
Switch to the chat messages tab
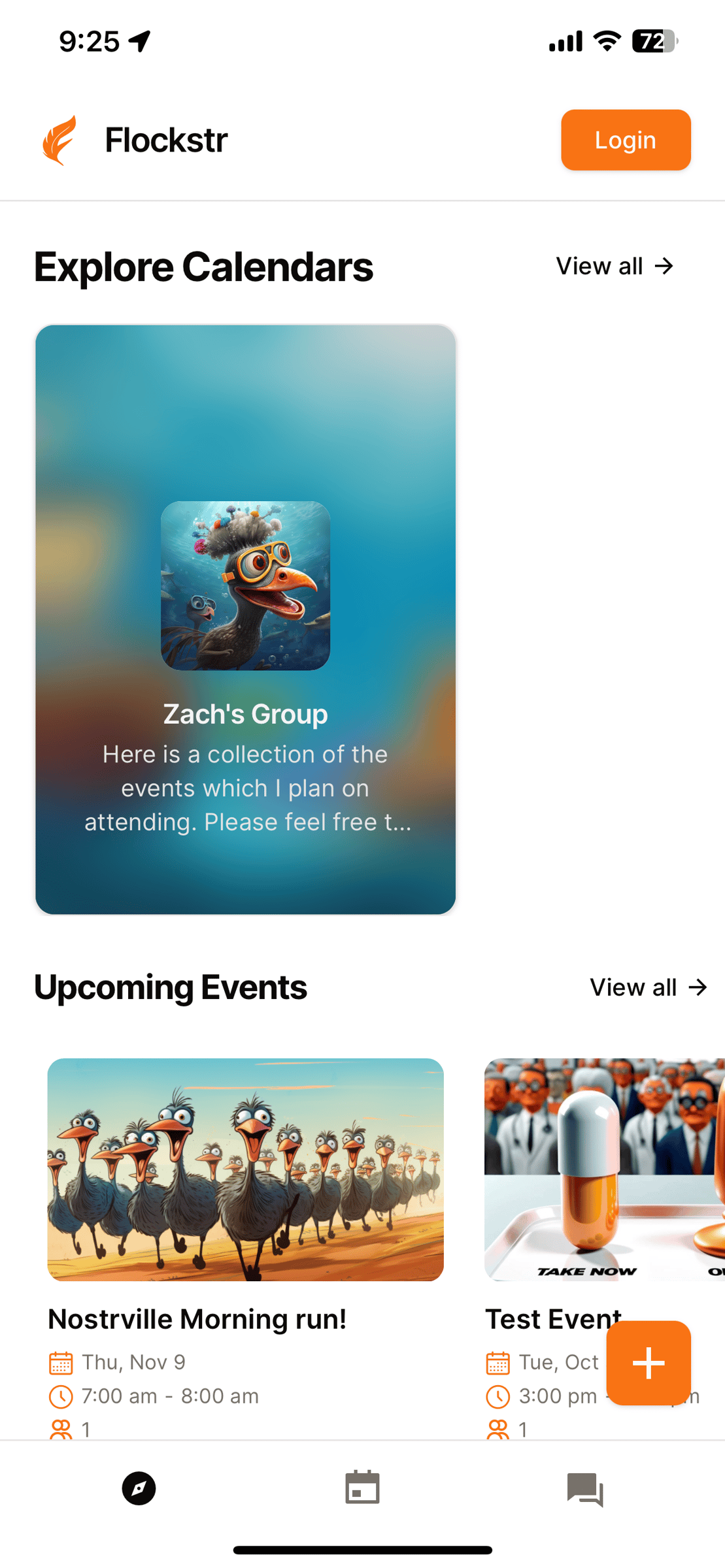pyautogui.click(x=585, y=1490)
